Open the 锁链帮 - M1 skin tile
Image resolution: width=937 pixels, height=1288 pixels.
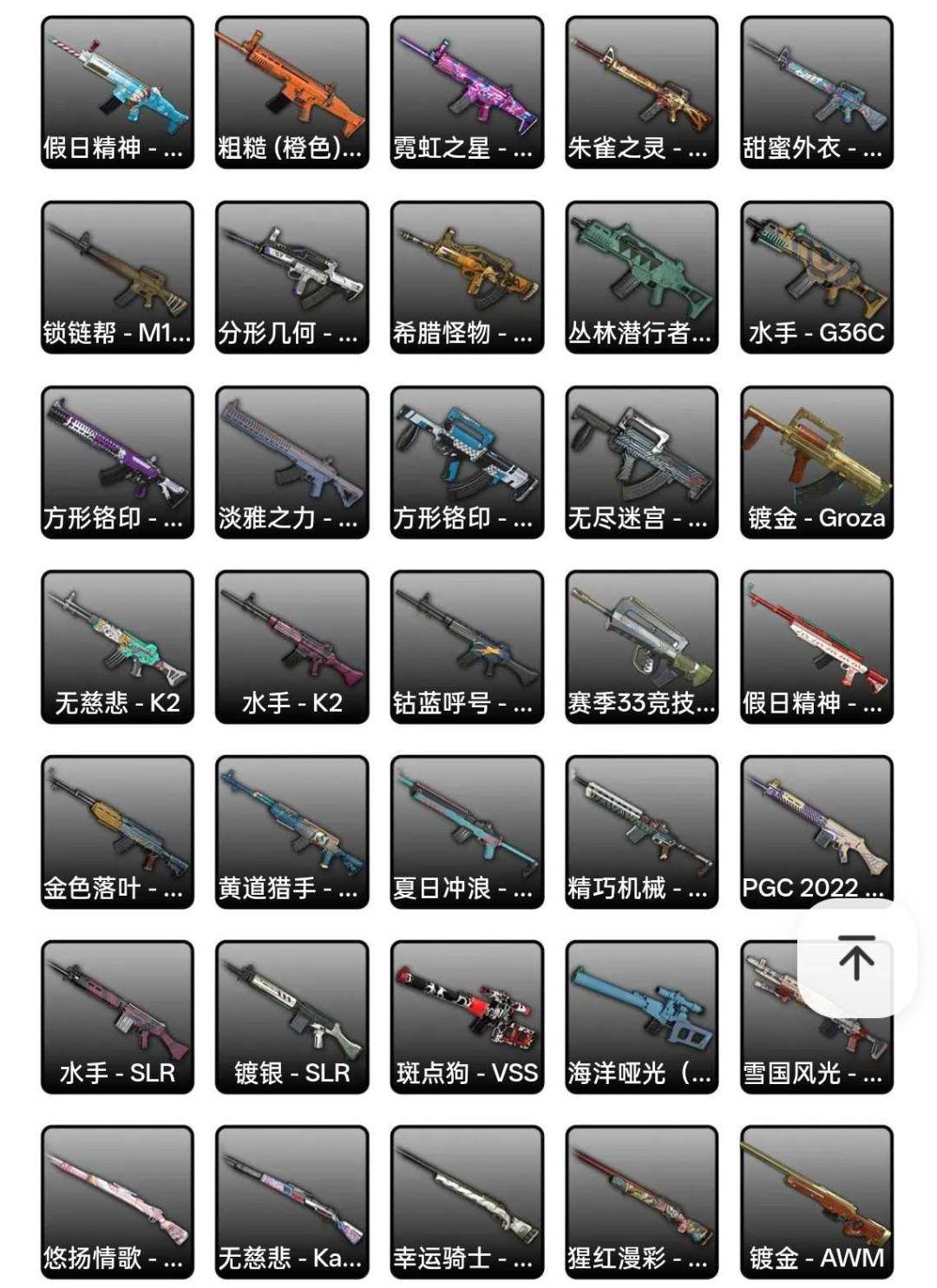point(117,276)
